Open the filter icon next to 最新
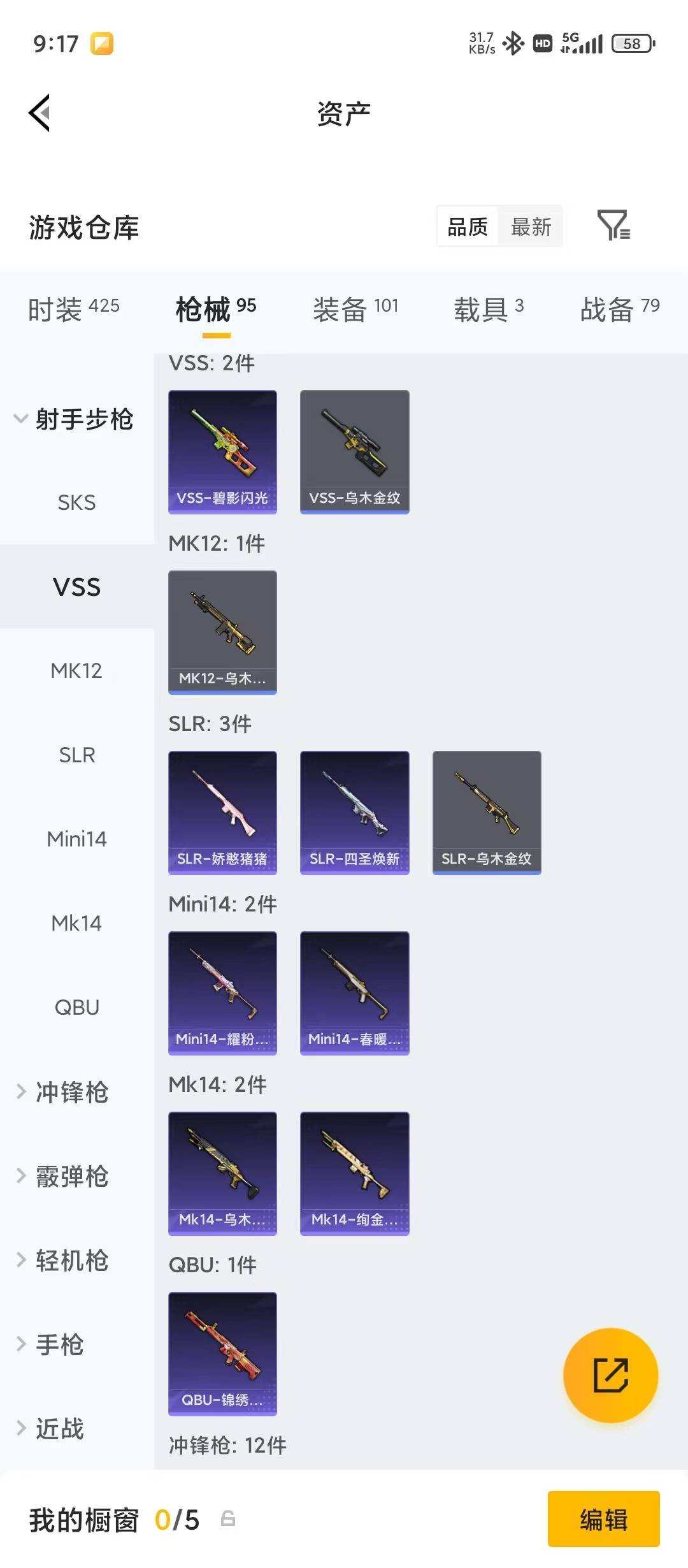 click(613, 226)
